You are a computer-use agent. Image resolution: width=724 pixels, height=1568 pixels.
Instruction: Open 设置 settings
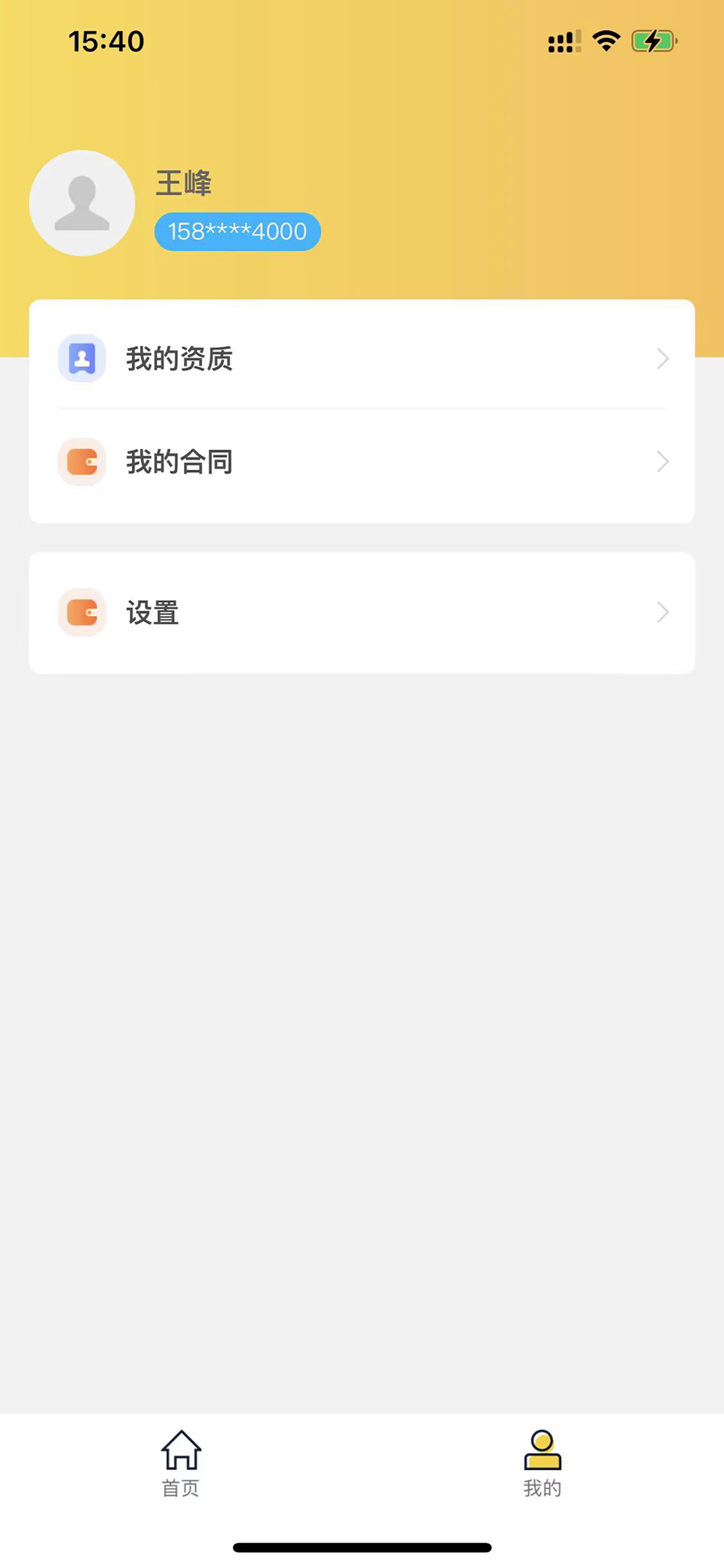(x=362, y=612)
